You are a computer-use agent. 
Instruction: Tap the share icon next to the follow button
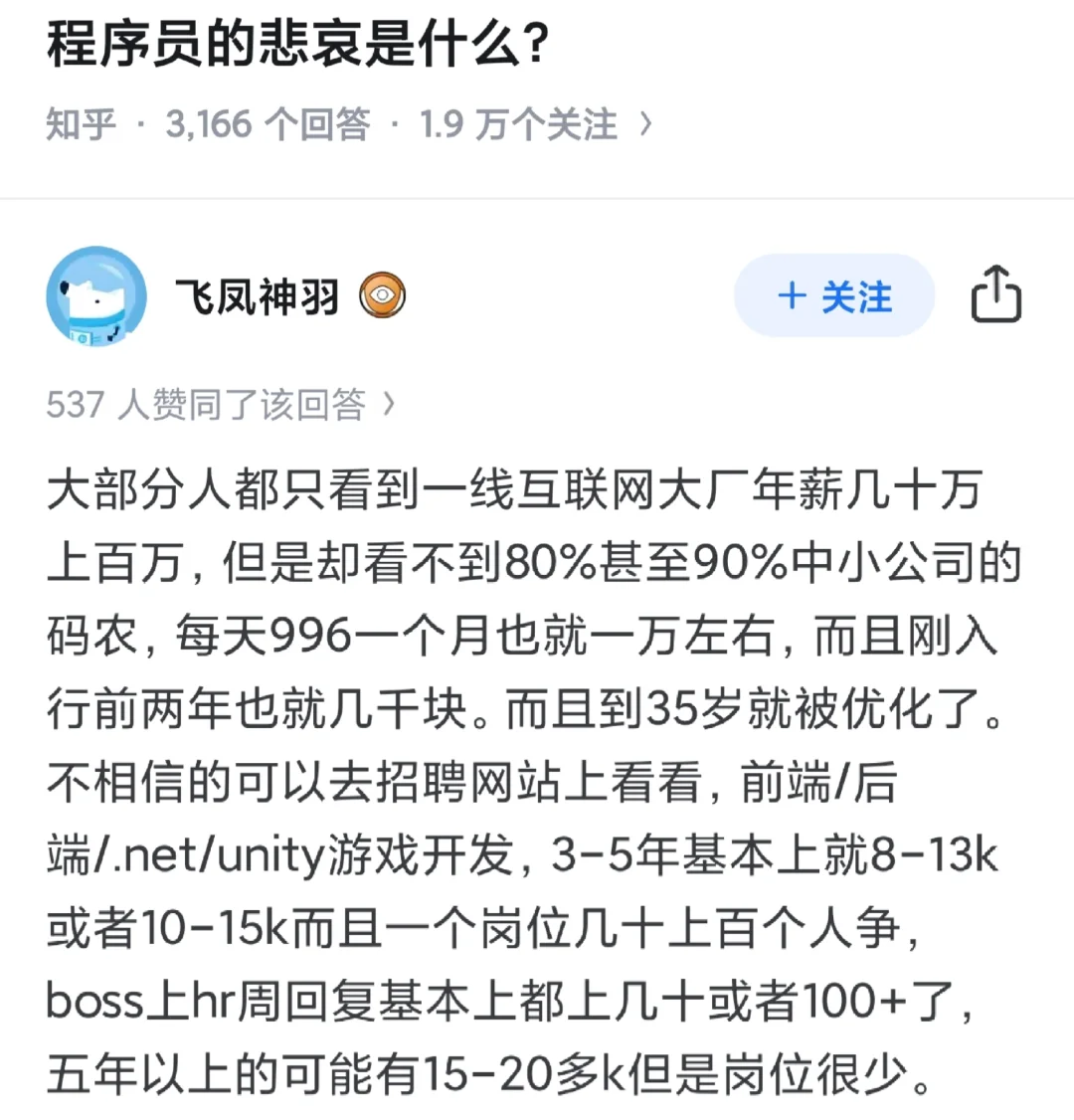pos(995,294)
